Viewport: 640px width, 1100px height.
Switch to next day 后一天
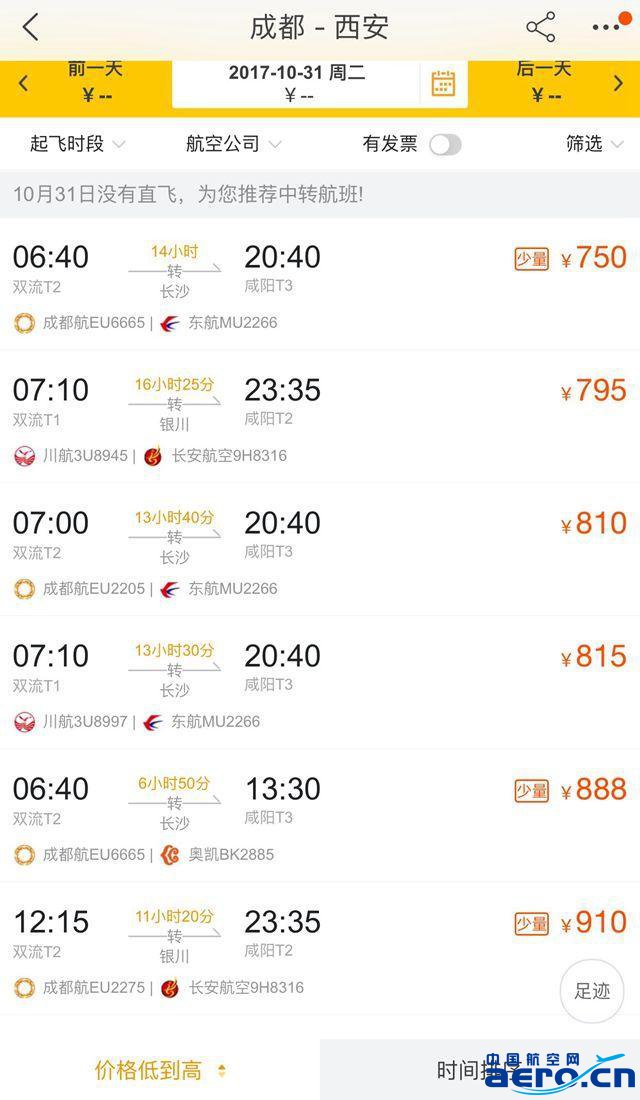pyautogui.click(x=555, y=83)
